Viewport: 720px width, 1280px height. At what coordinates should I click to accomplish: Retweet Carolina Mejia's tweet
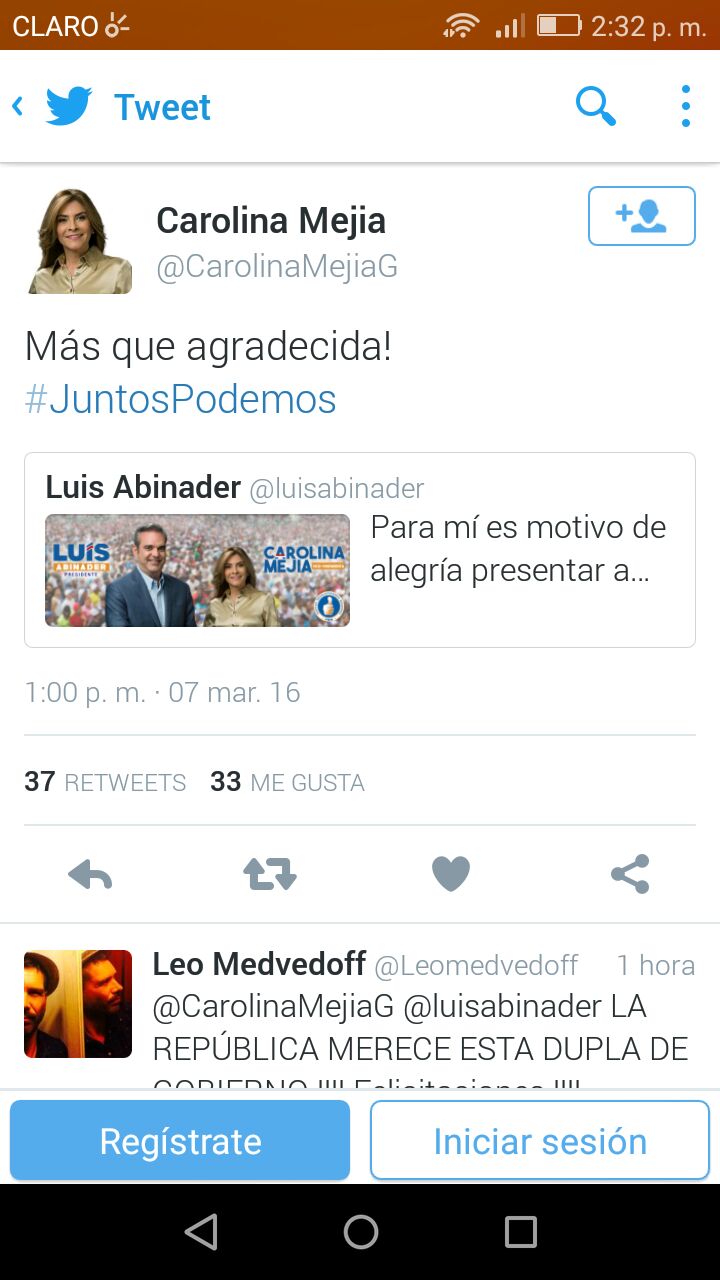(270, 875)
